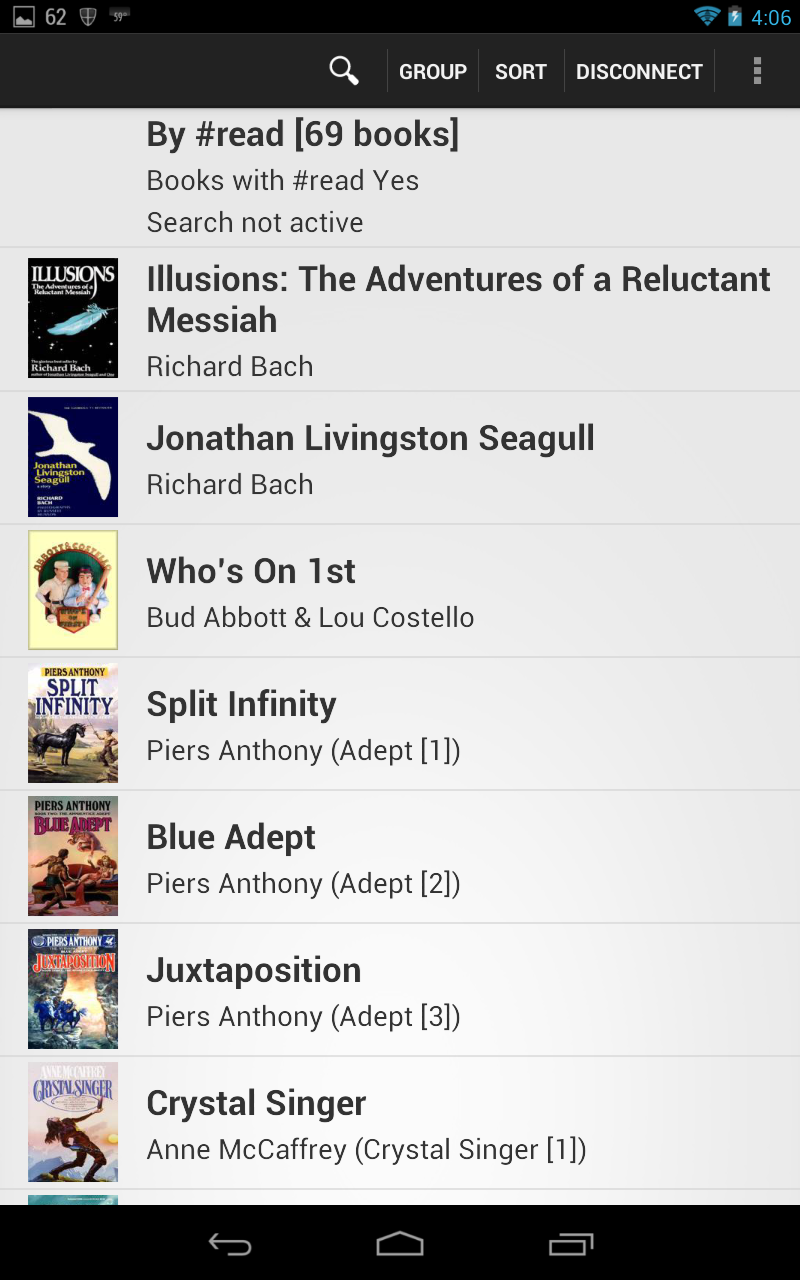The width and height of the screenshot is (800, 1280).
Task: Choose the Juxtaposition book row
Action: coord(400,990)
